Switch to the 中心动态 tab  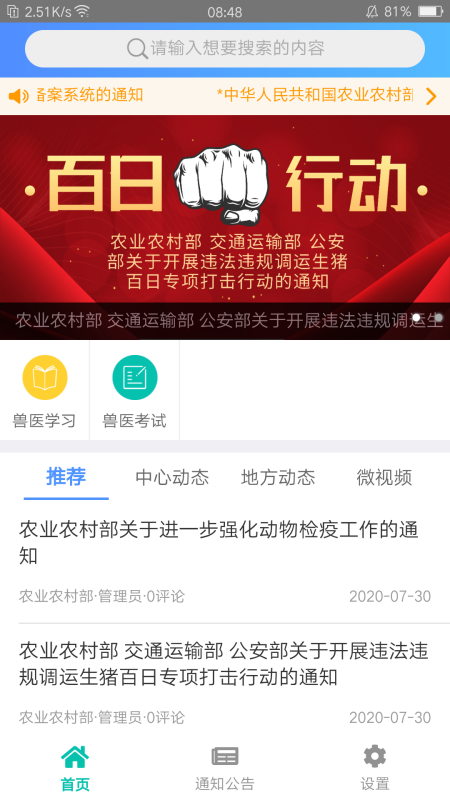pyautogui.click(x=172, y=478)
